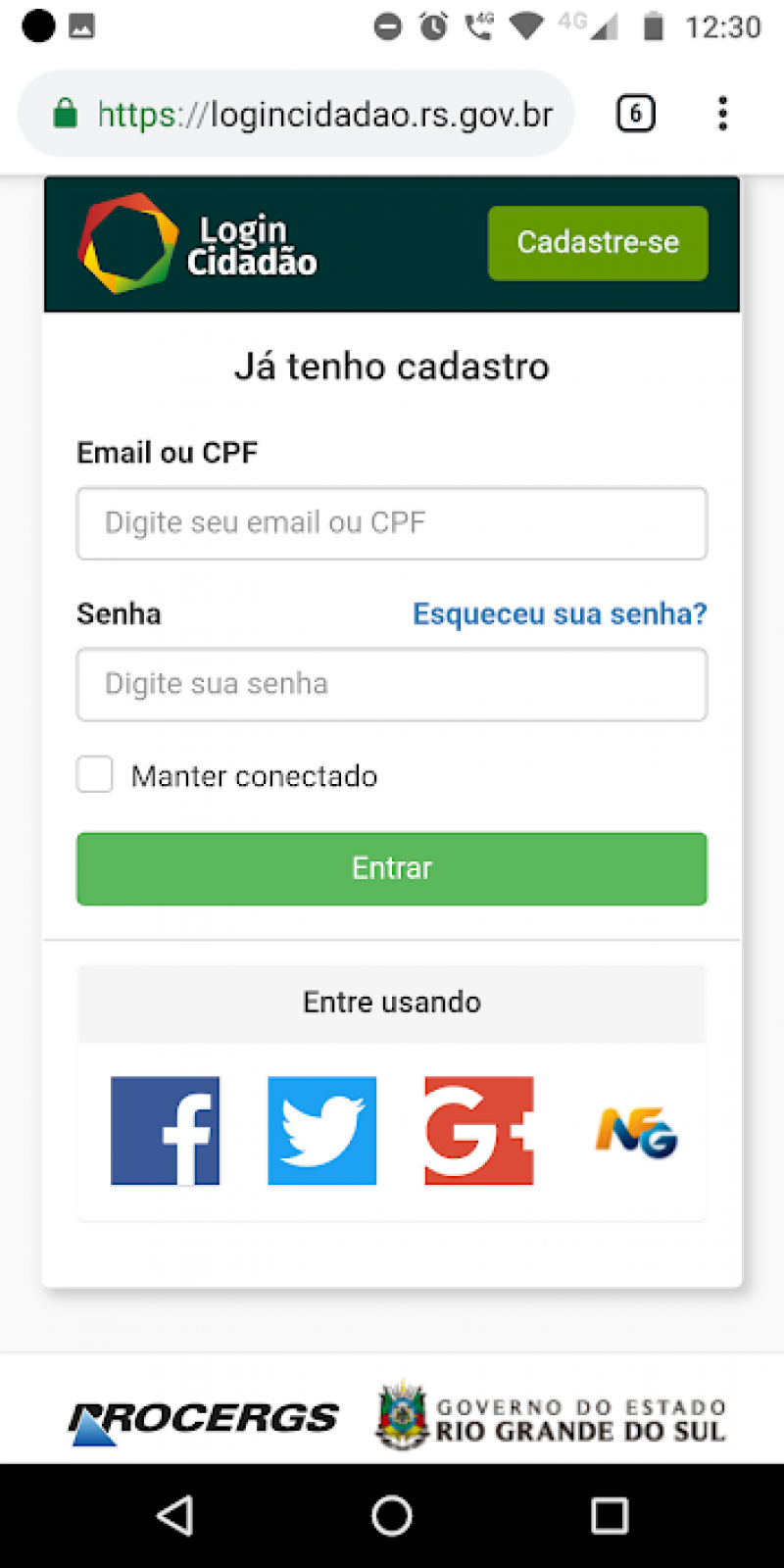
Task: Check the Manter conectado box
Action: [x=95, y=774]
